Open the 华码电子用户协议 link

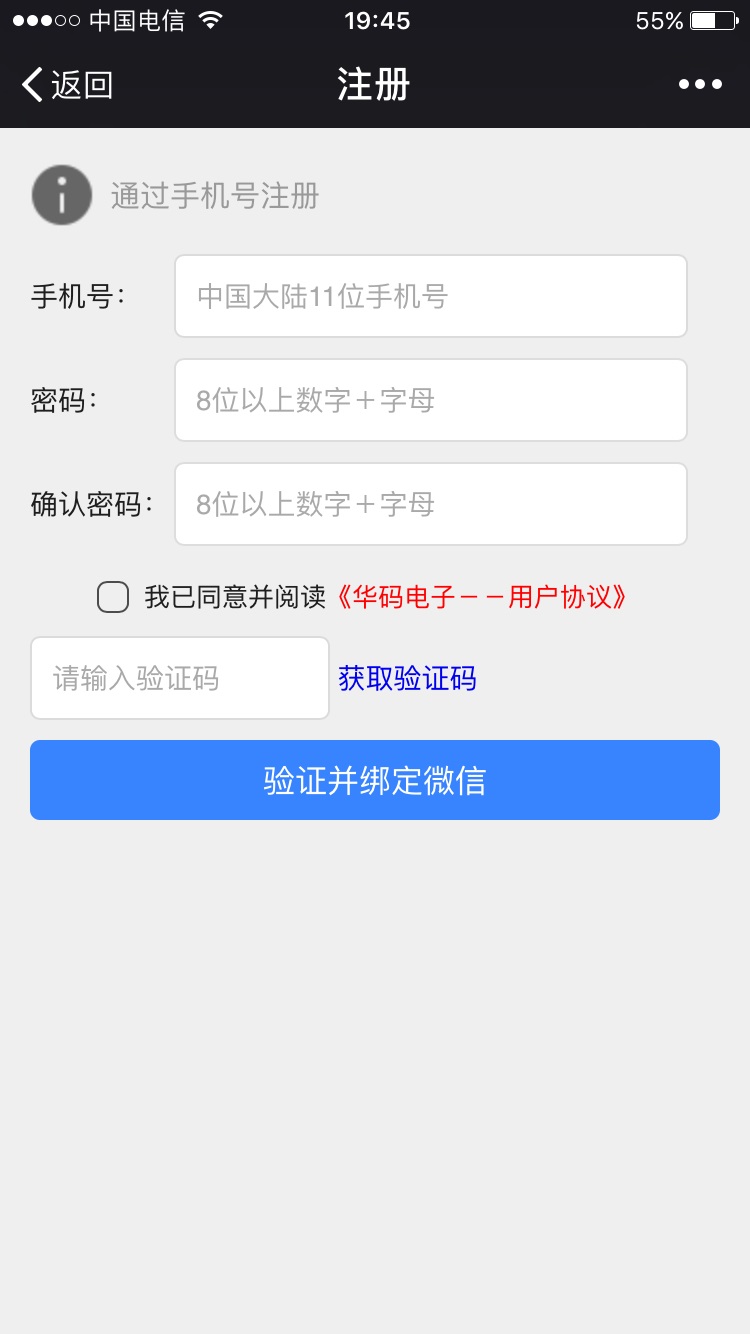pos(481,597)
